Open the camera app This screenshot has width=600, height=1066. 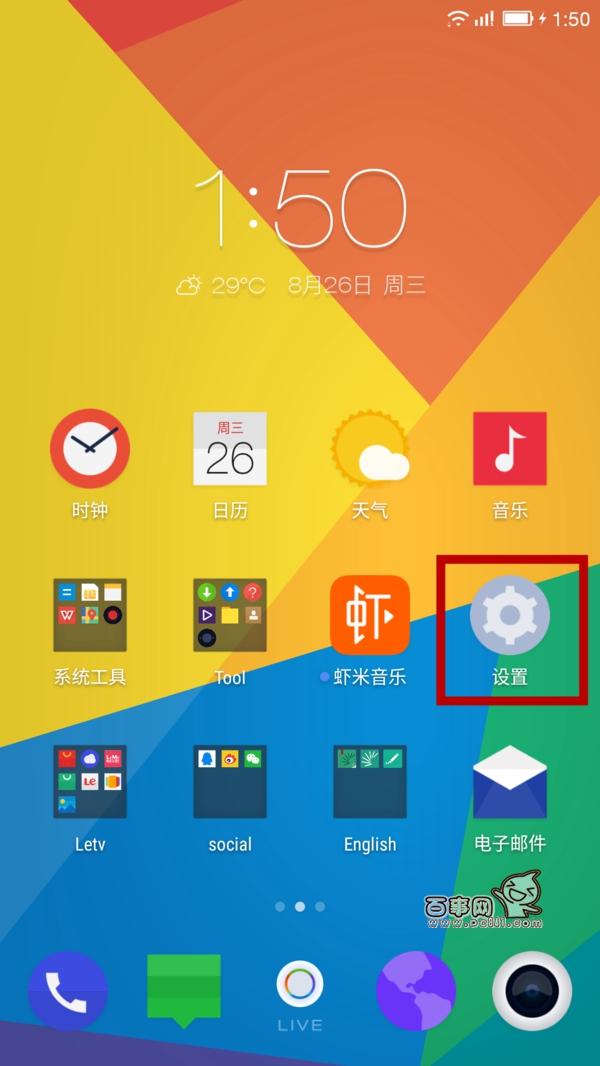pos(532,991)
